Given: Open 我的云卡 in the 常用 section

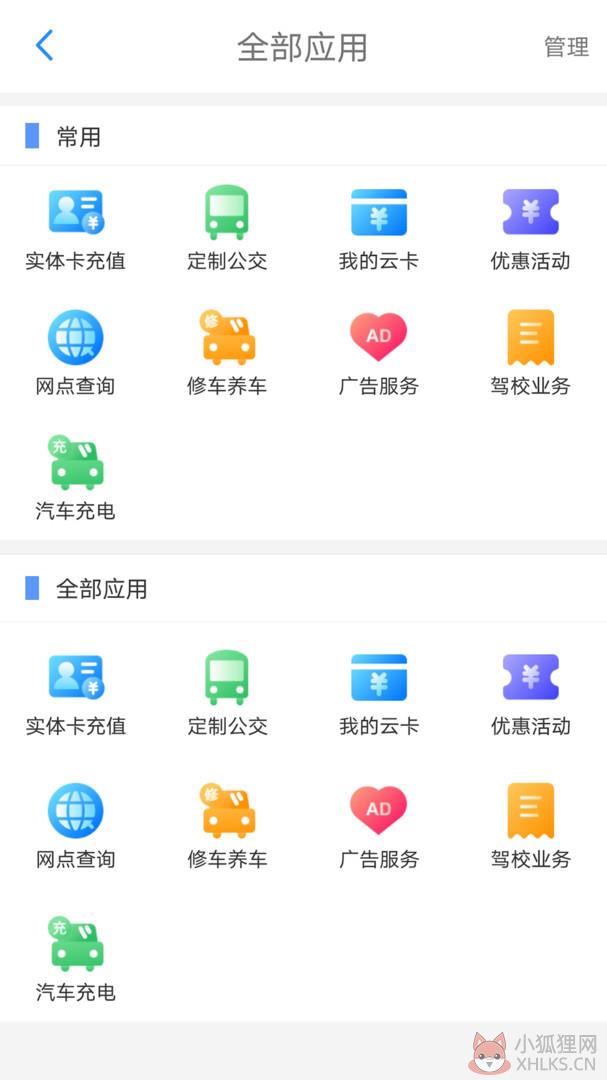Looking at the screenshot, I should (x=379, y=229).
